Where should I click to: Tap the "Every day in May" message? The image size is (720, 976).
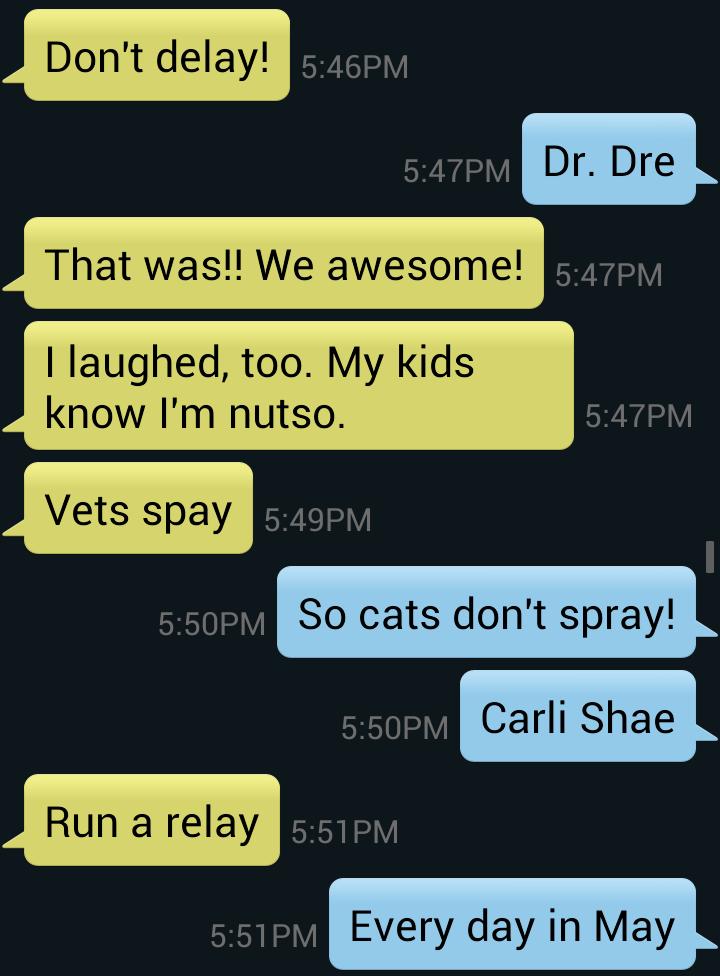point(512,925)
